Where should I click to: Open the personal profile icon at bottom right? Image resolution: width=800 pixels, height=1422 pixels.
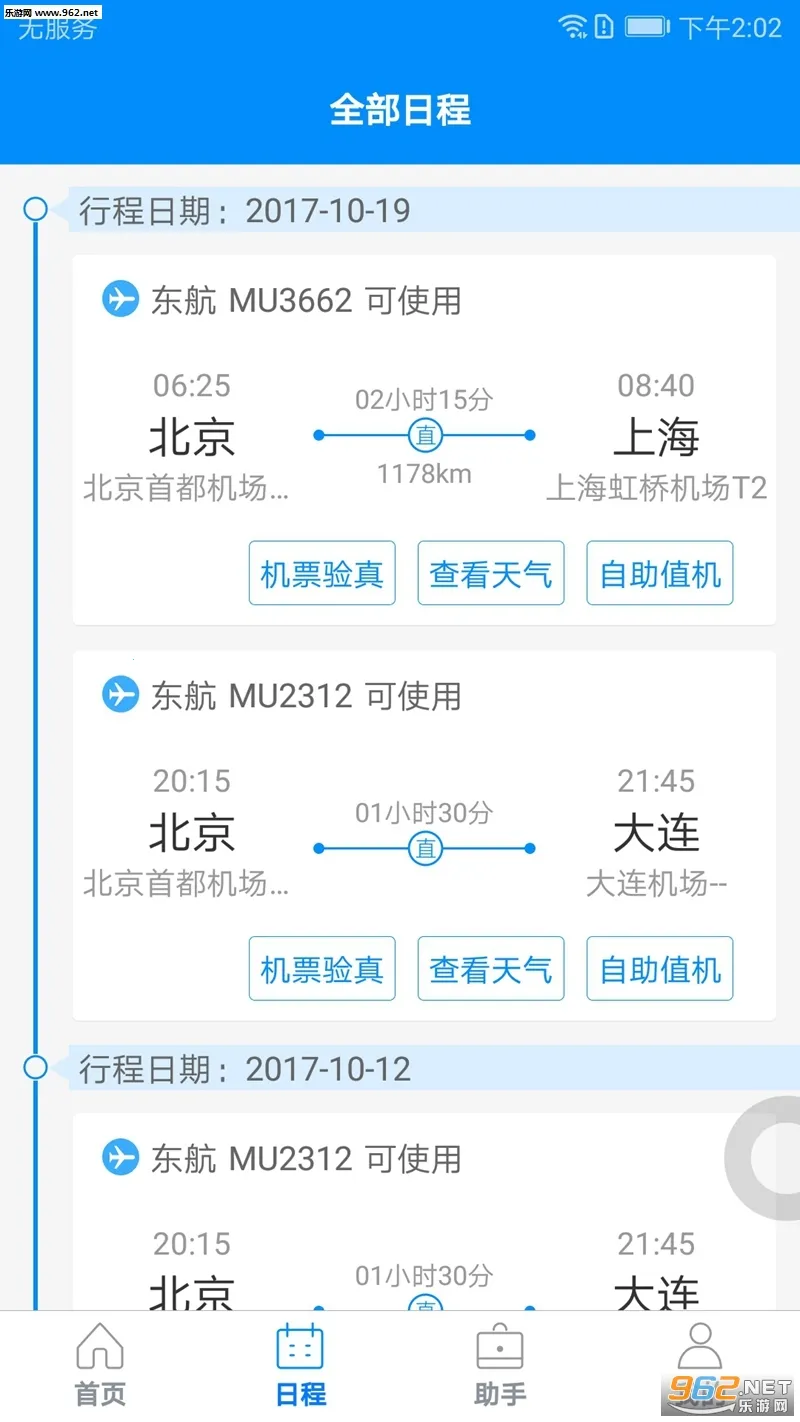pyautogui.click(x=699, y=1350)
